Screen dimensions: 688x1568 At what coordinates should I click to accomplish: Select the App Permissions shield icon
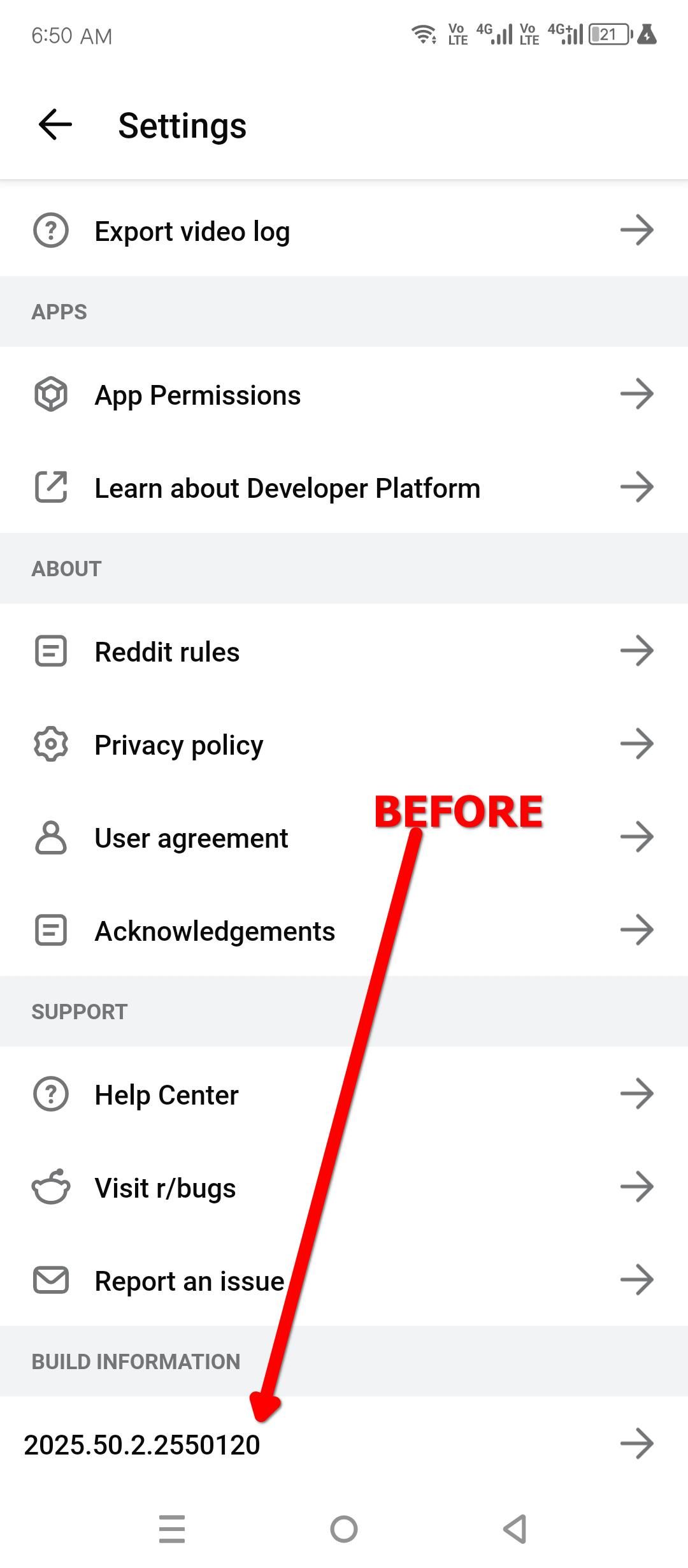[50, 395]
